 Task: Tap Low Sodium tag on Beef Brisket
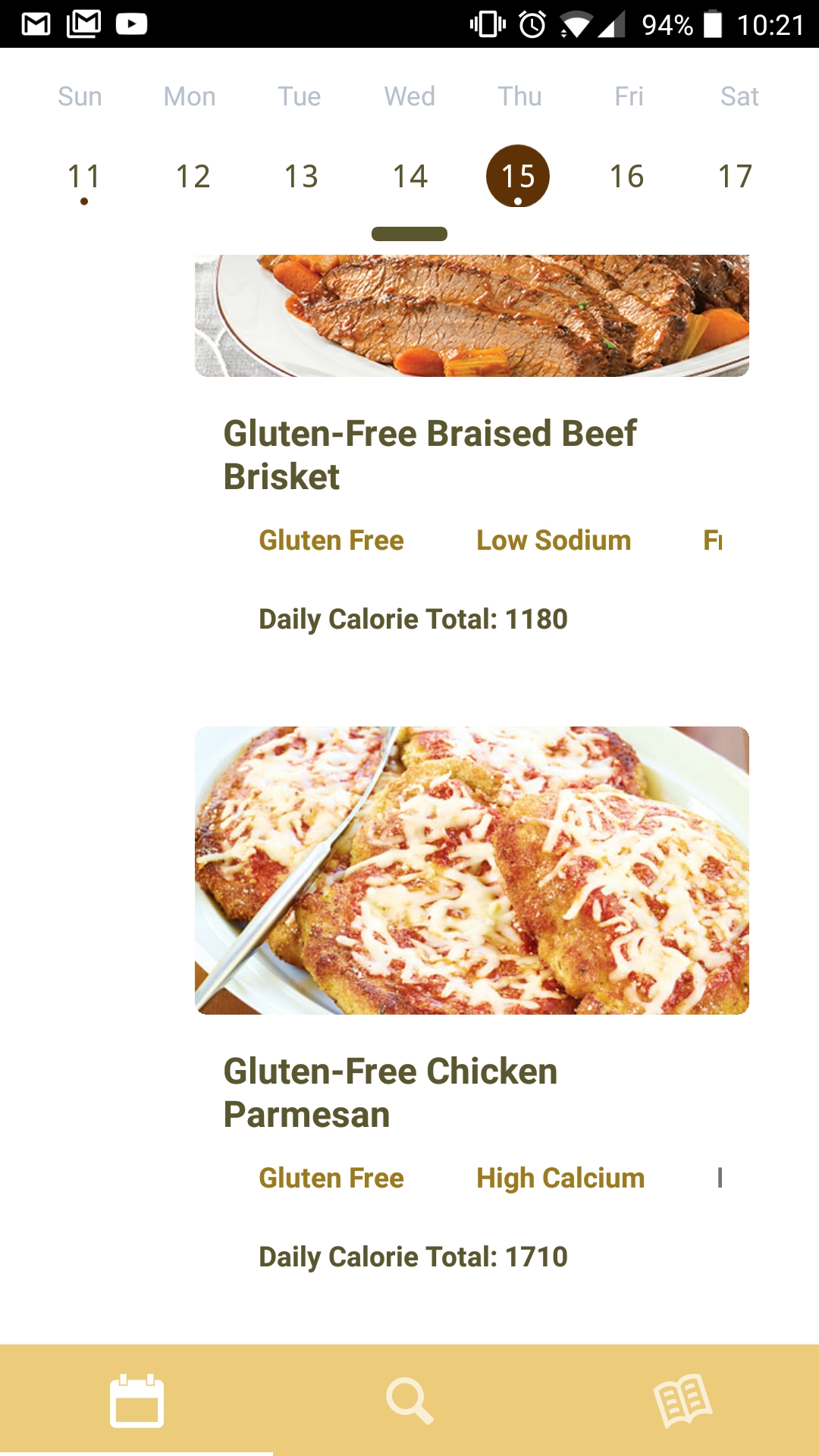click(554, 541)
